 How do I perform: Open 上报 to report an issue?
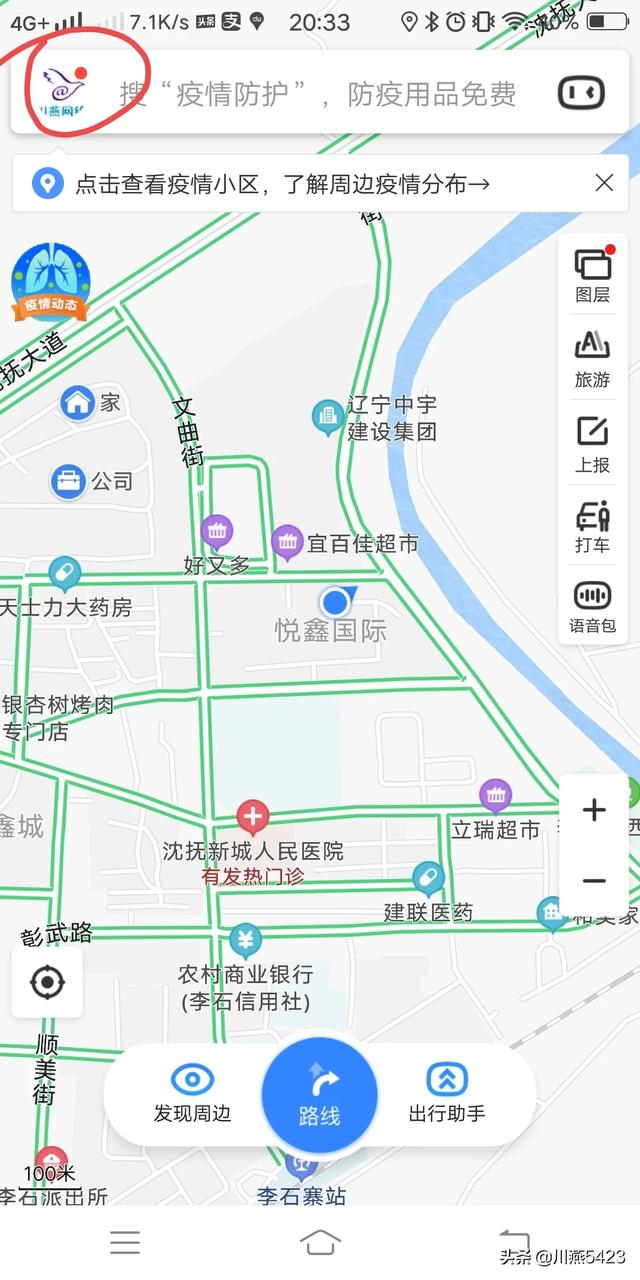(593, 441)
